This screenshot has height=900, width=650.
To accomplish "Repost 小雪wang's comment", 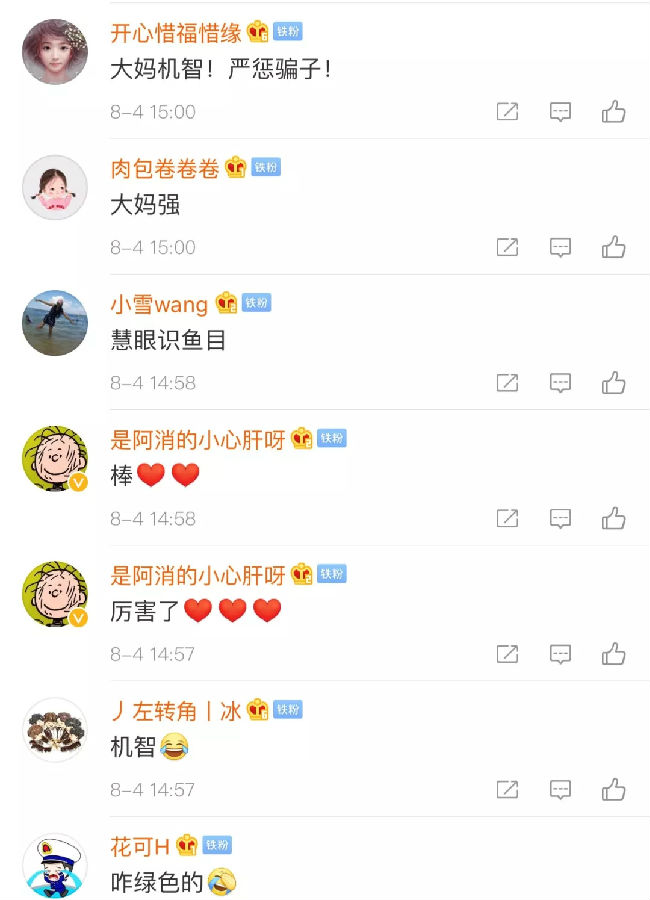I will 508,382.
